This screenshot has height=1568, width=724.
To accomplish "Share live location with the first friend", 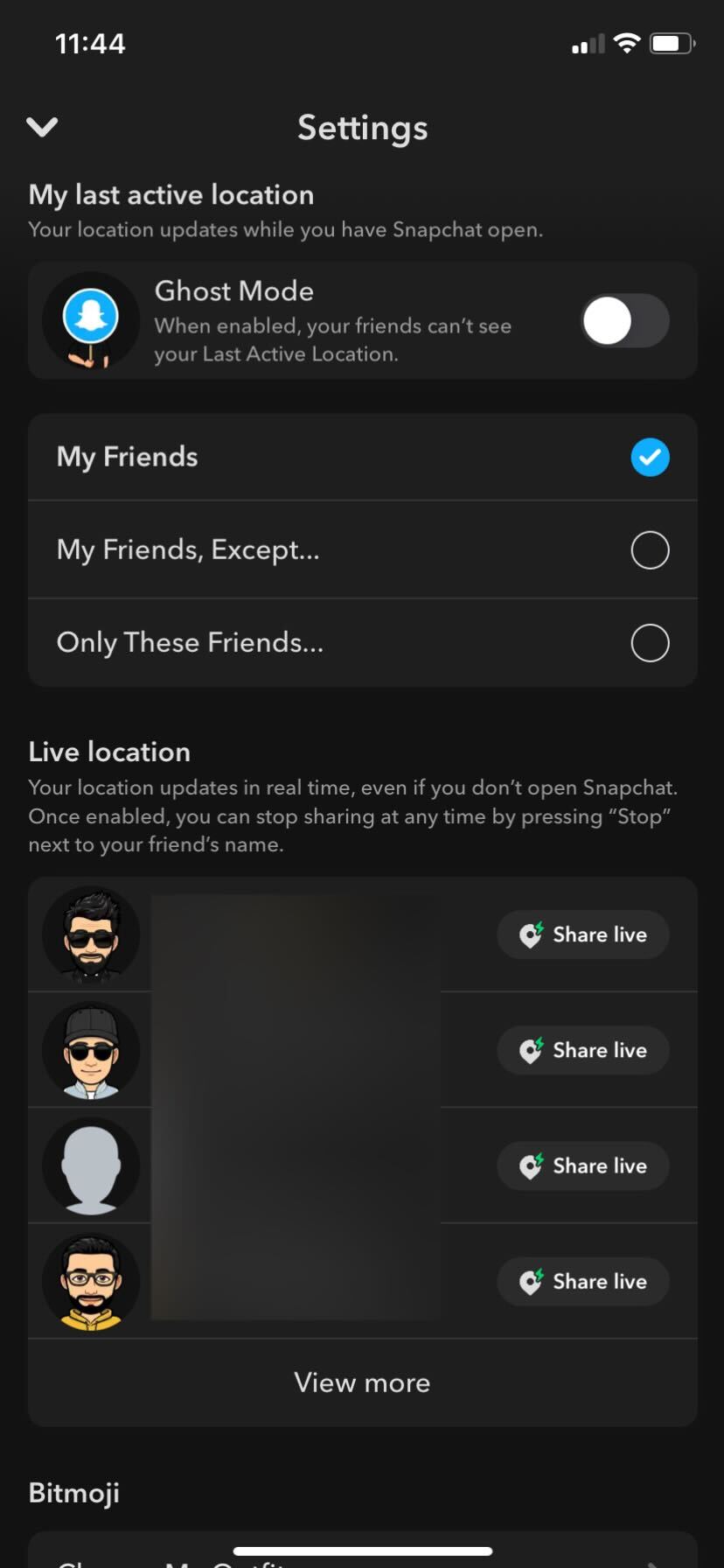I will coord(582,934).
